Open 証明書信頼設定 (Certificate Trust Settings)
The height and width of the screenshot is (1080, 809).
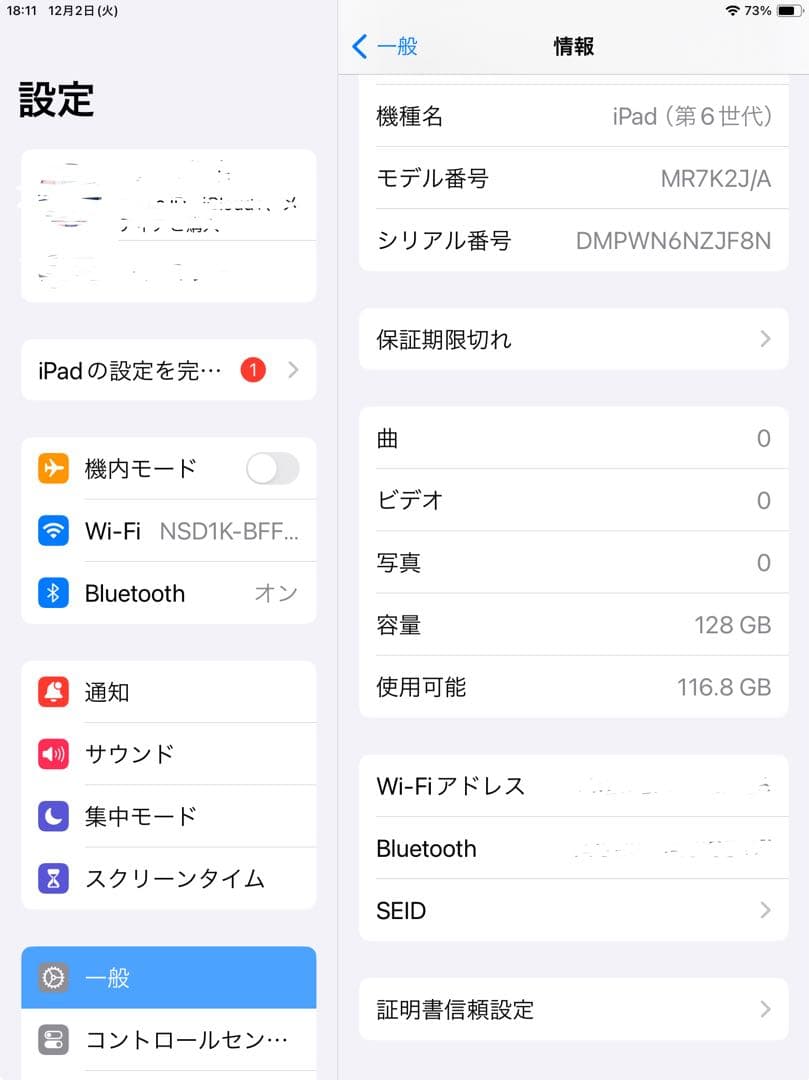[x=573, y=1009]
